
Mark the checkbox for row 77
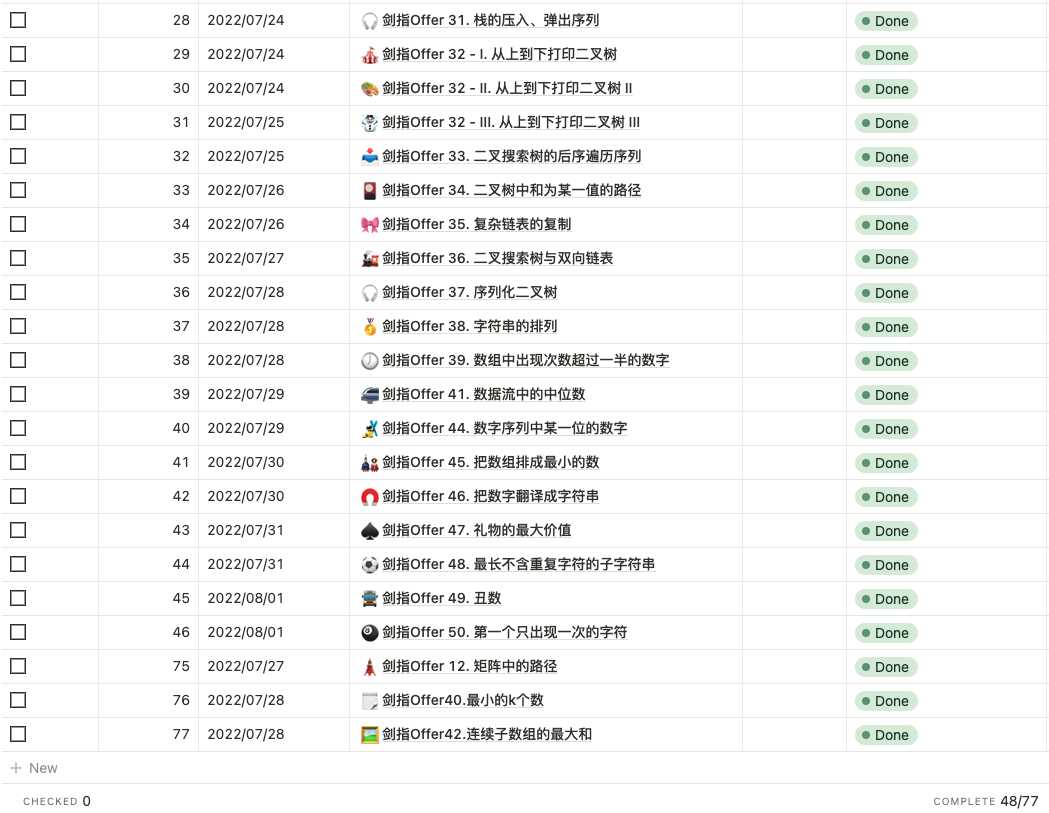(x=18, y=734)
